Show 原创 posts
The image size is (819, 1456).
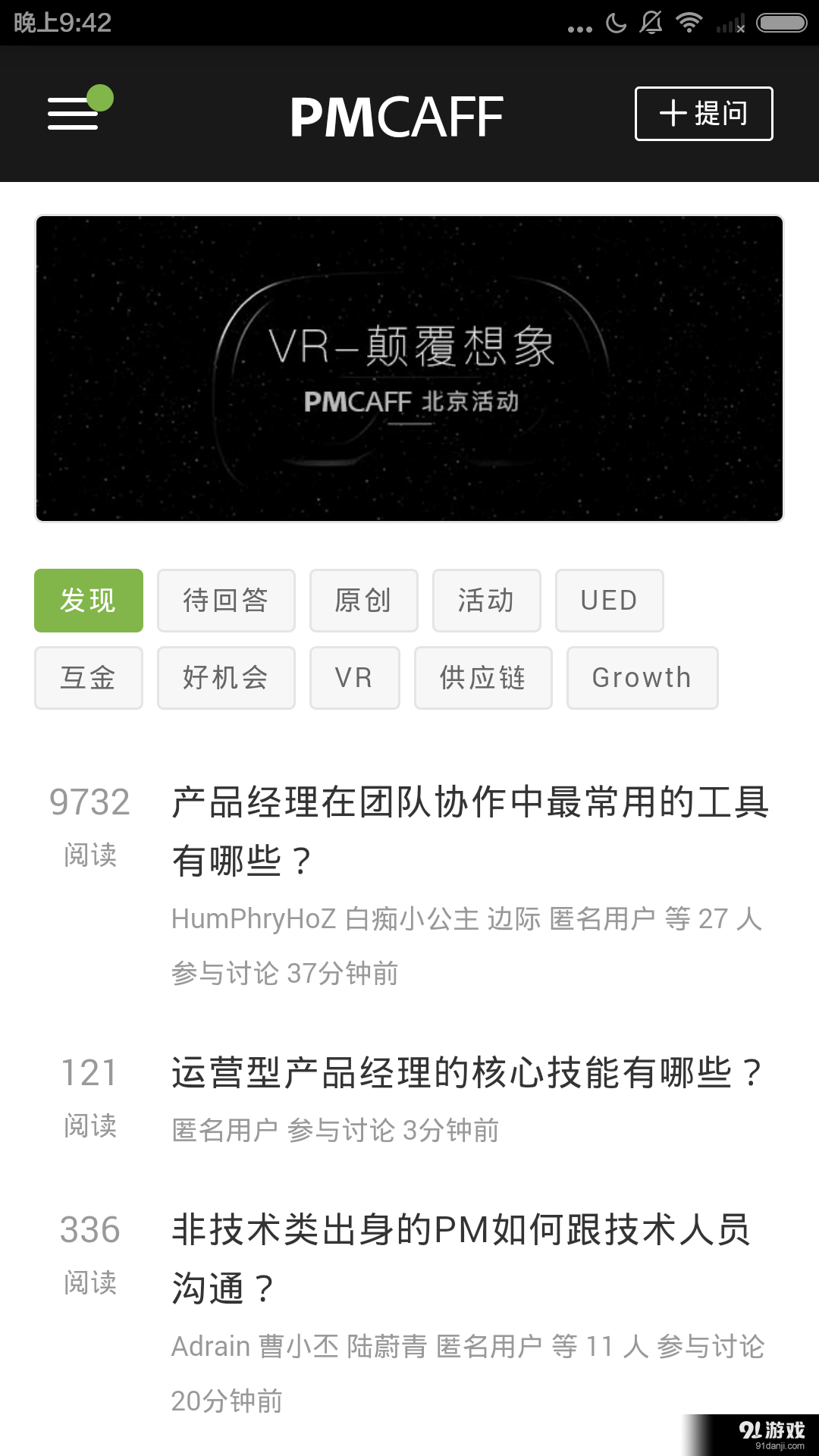pyautogui.click(x=363, y=601)
